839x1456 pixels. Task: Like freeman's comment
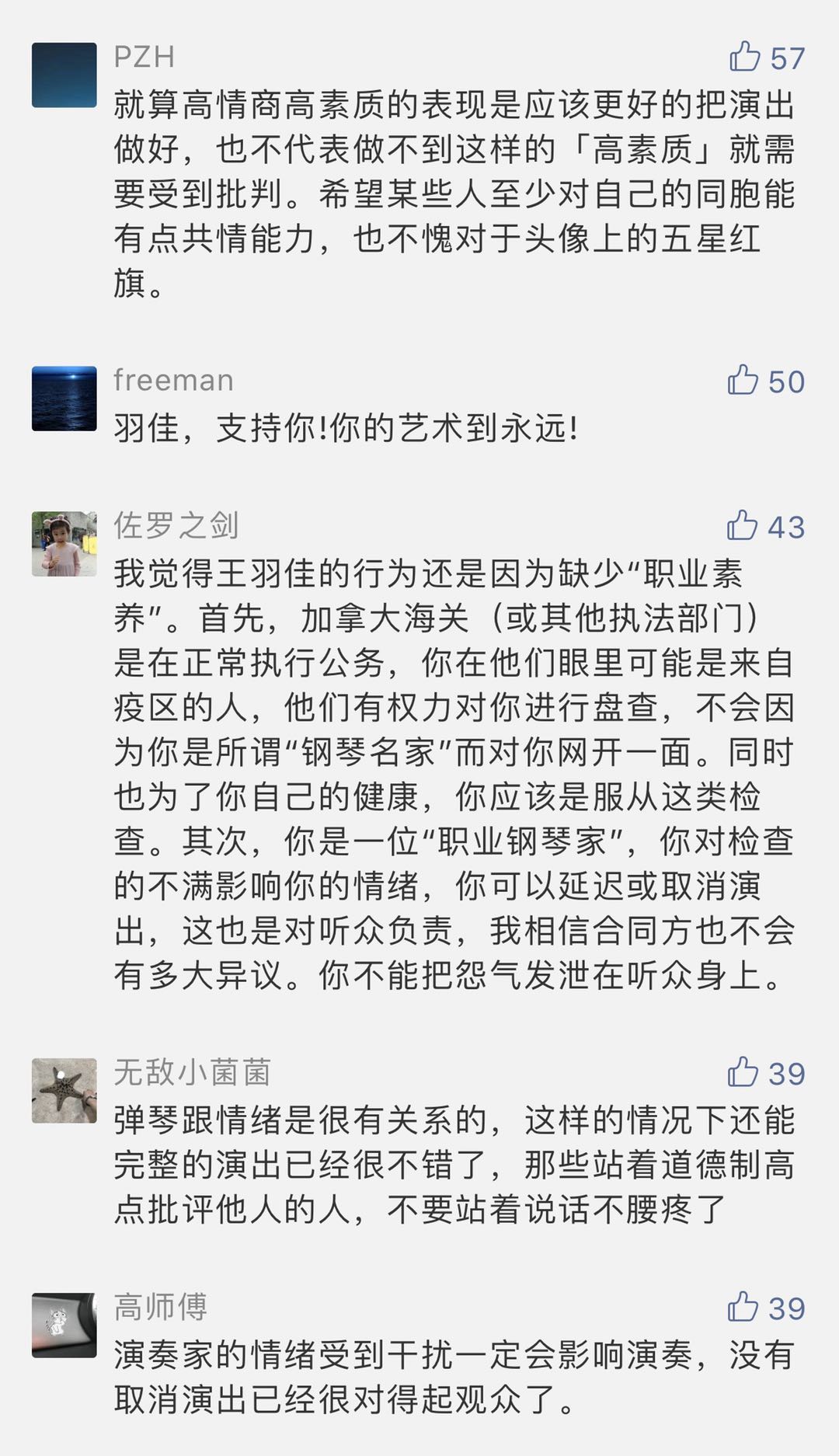point(743,381)
